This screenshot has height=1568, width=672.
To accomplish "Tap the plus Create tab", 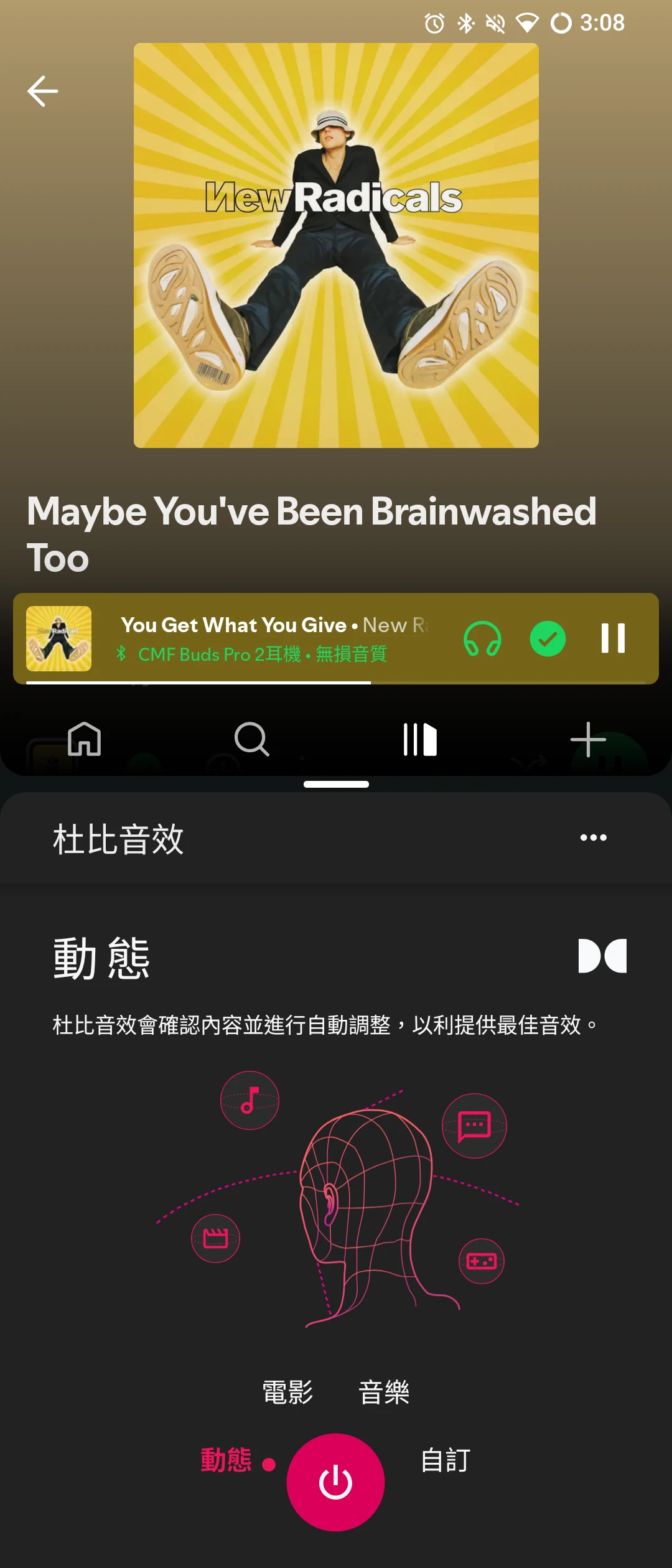I will point(588,739).
